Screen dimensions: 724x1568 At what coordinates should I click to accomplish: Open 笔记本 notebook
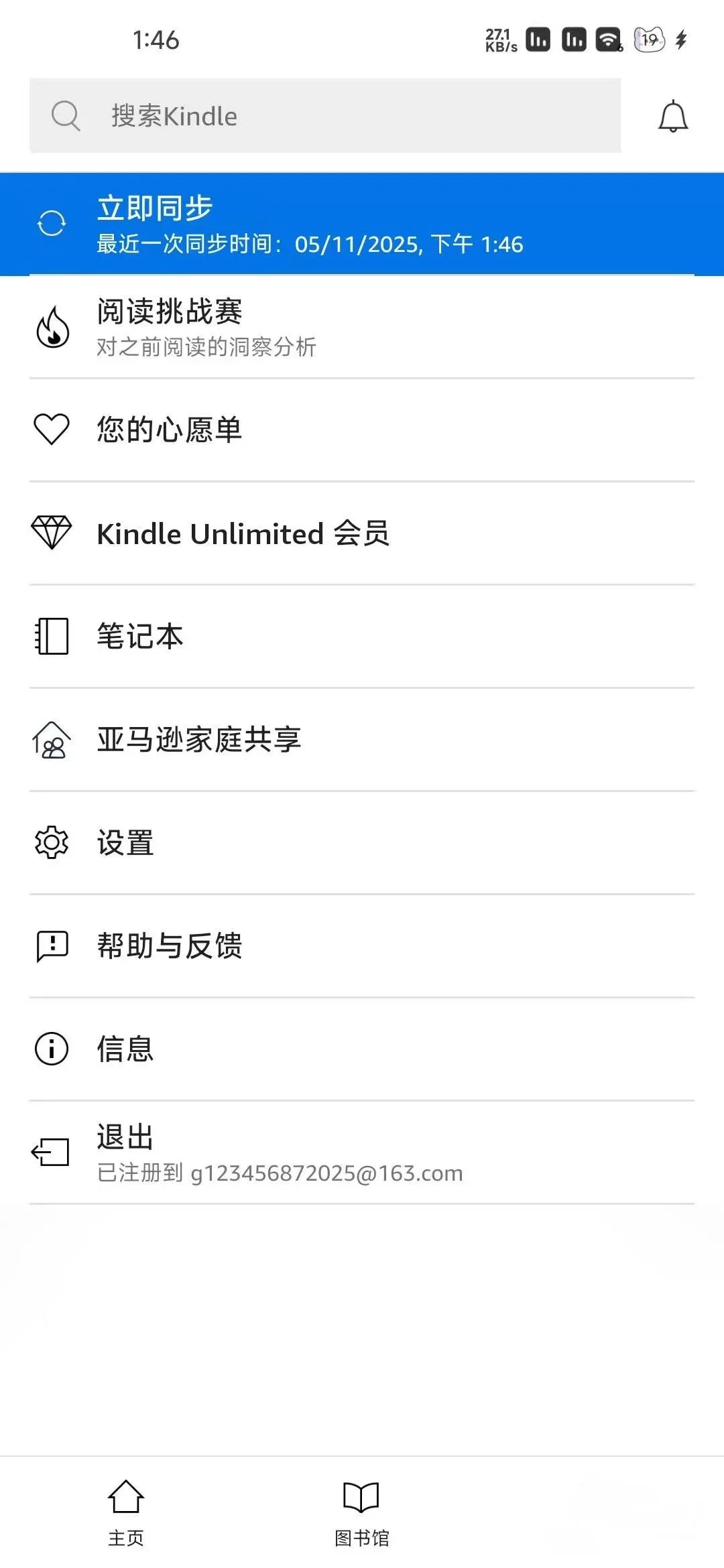point(362,636)
